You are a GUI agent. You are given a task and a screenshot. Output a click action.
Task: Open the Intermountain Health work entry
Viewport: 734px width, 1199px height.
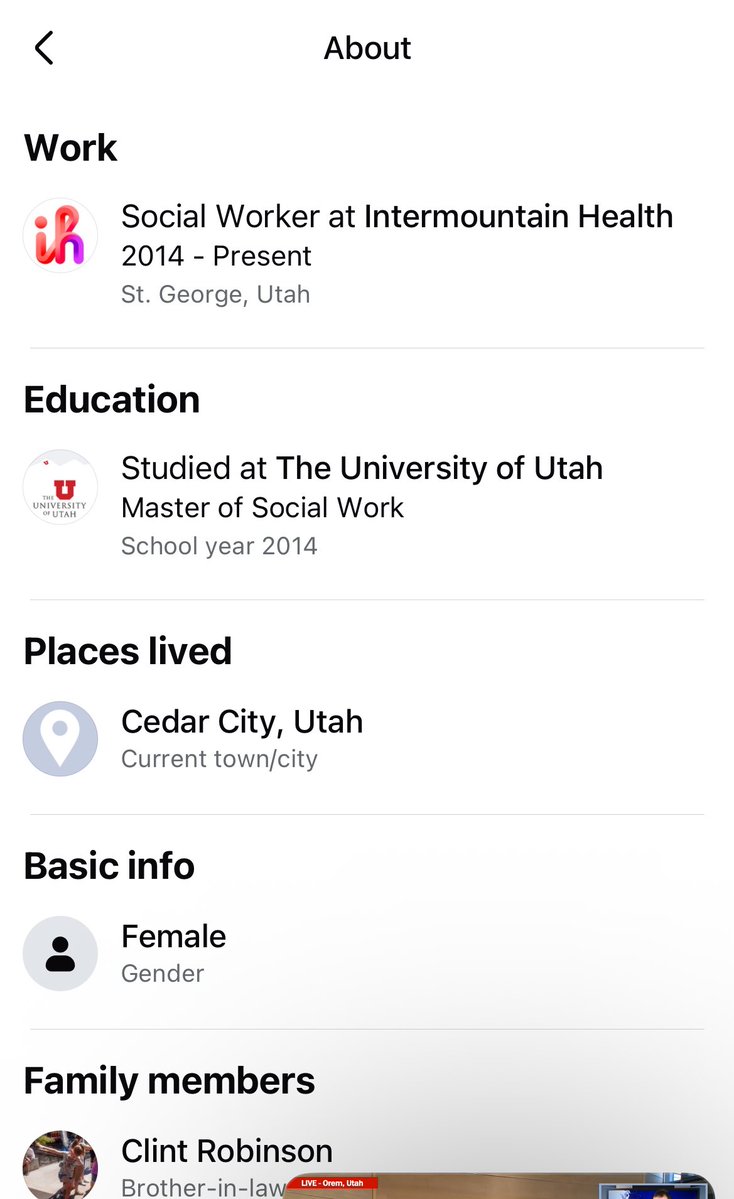tap(518, 217)
